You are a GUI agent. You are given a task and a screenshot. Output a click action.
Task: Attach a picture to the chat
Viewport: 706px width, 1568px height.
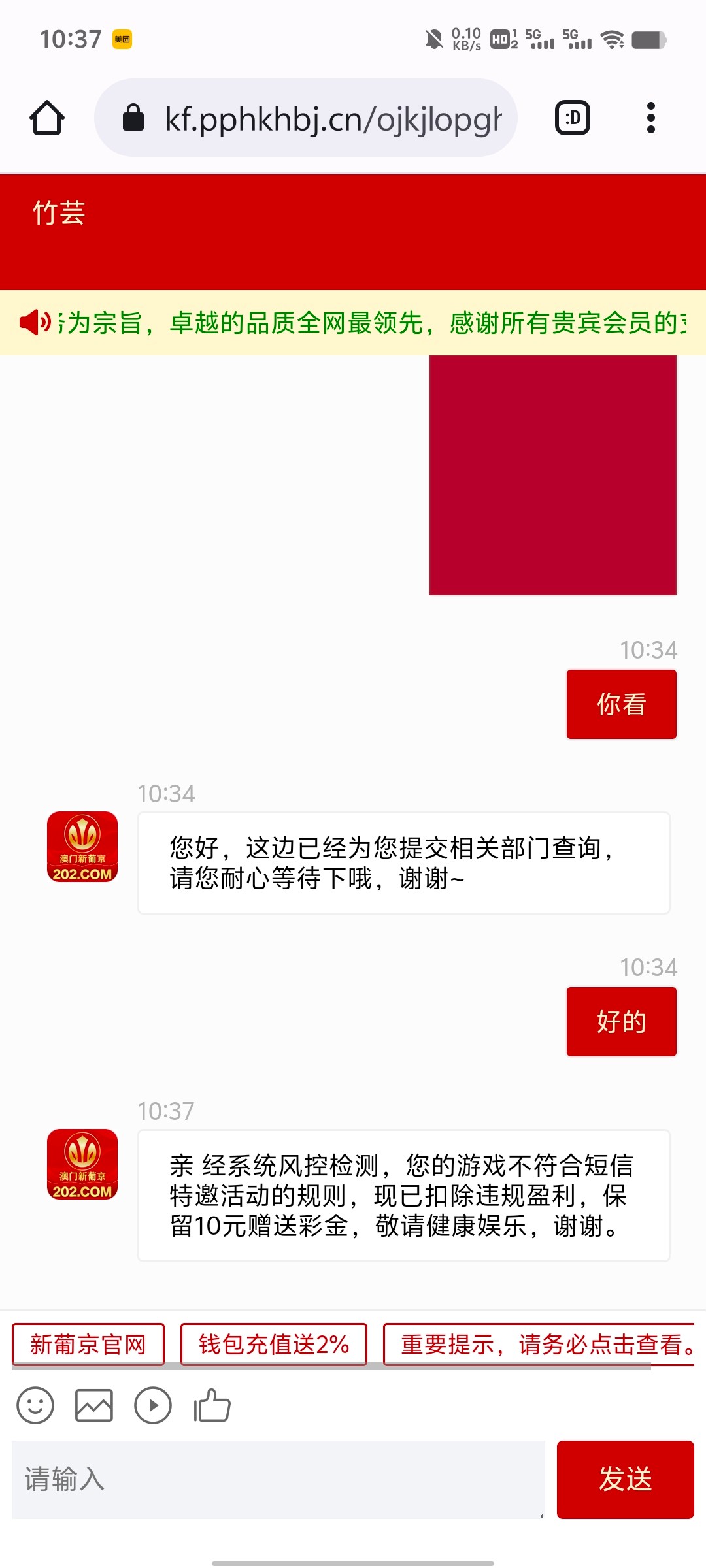coord(94,1405)
